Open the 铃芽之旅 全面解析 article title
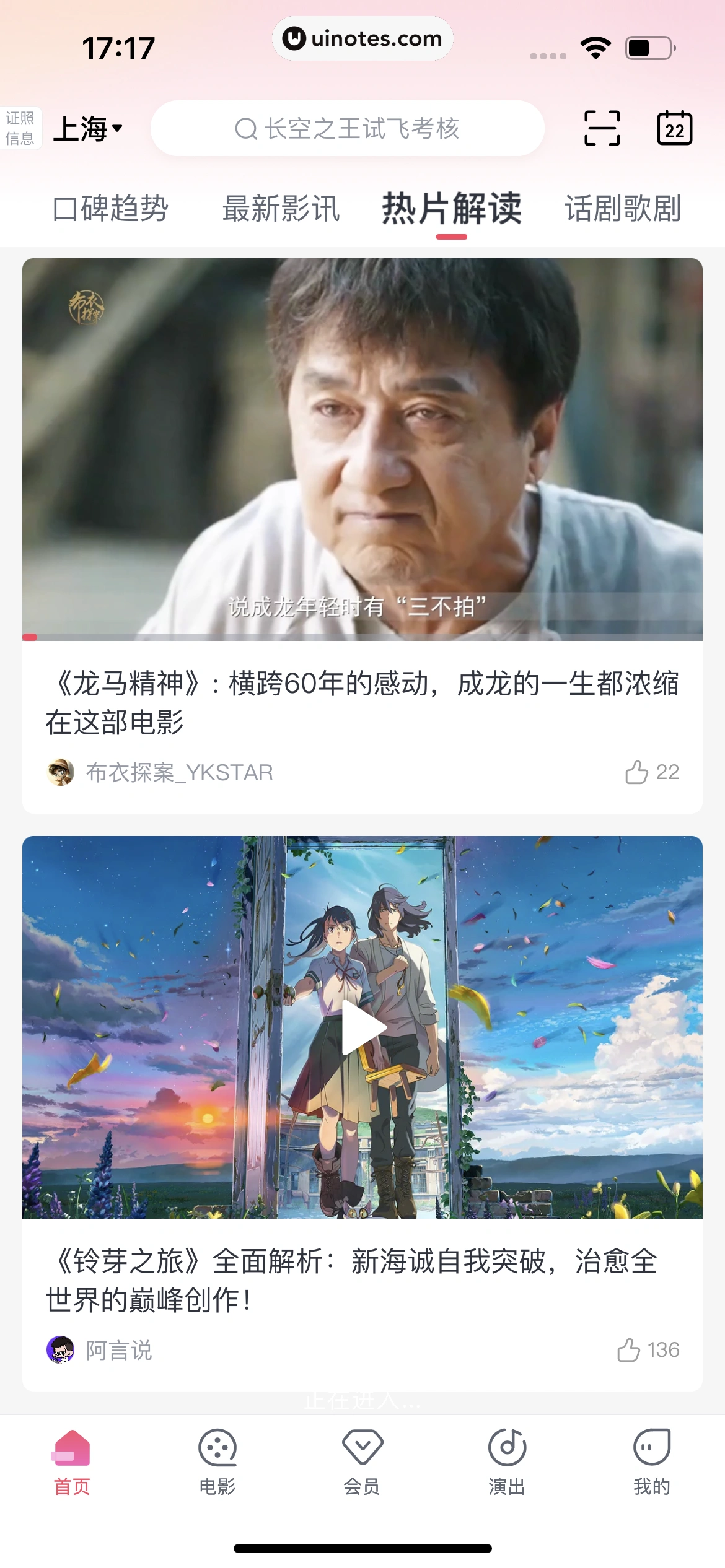The image size is (725, 1568). tap(351, 1281)
